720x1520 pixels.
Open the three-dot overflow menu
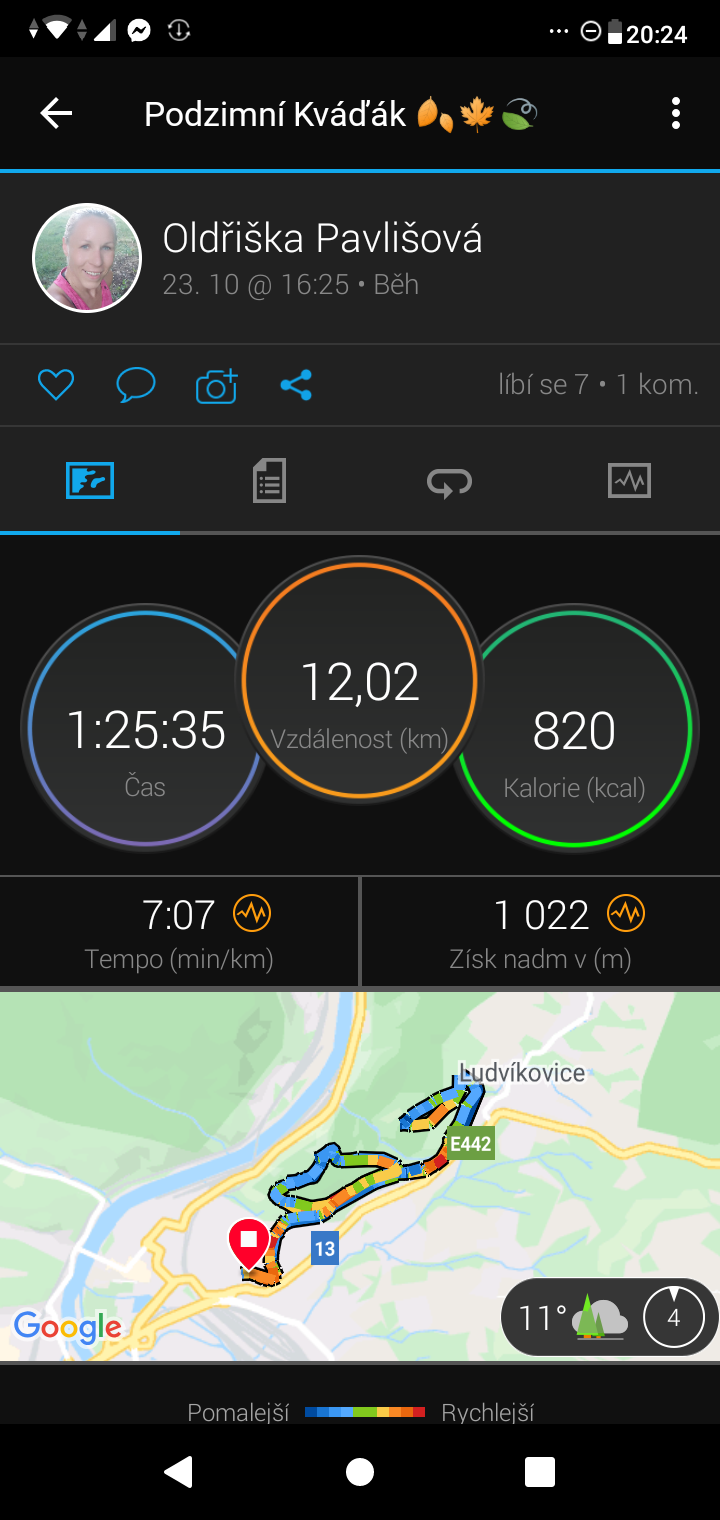(676, 114)
